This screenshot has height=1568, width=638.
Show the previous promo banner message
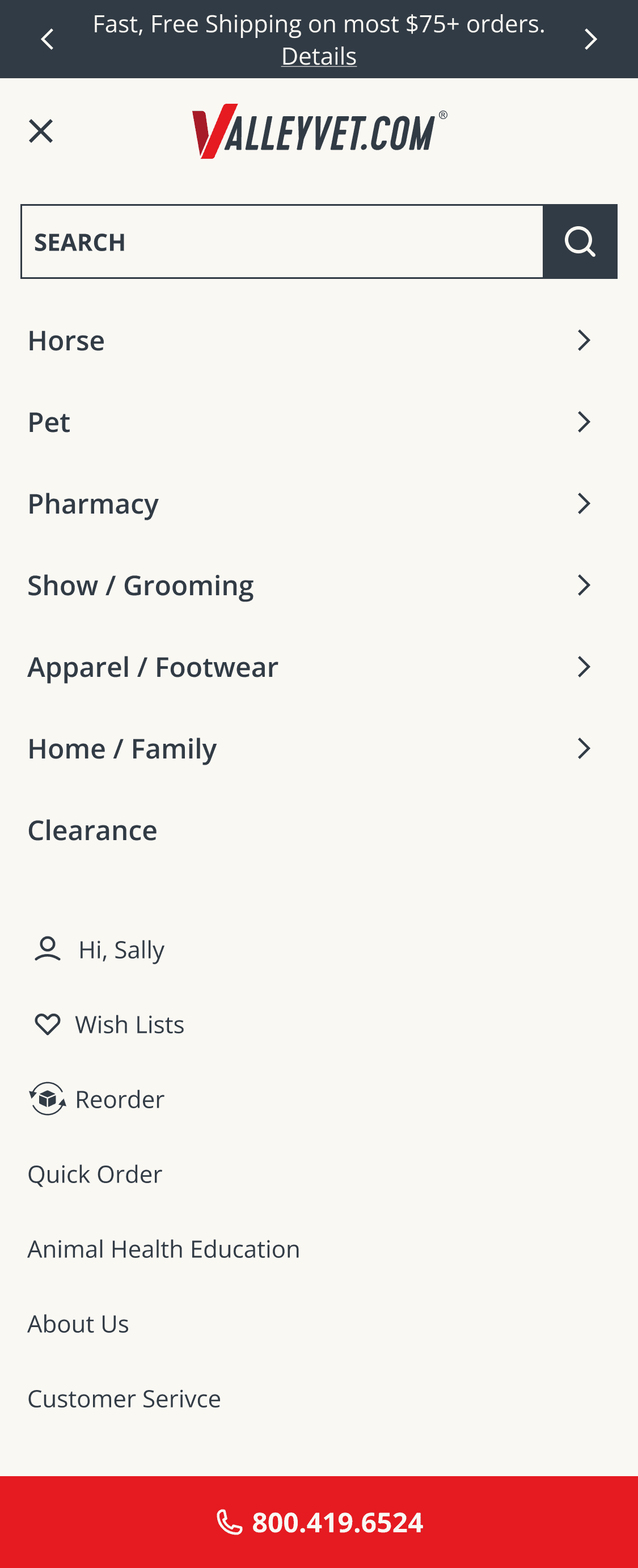(48, 39)
